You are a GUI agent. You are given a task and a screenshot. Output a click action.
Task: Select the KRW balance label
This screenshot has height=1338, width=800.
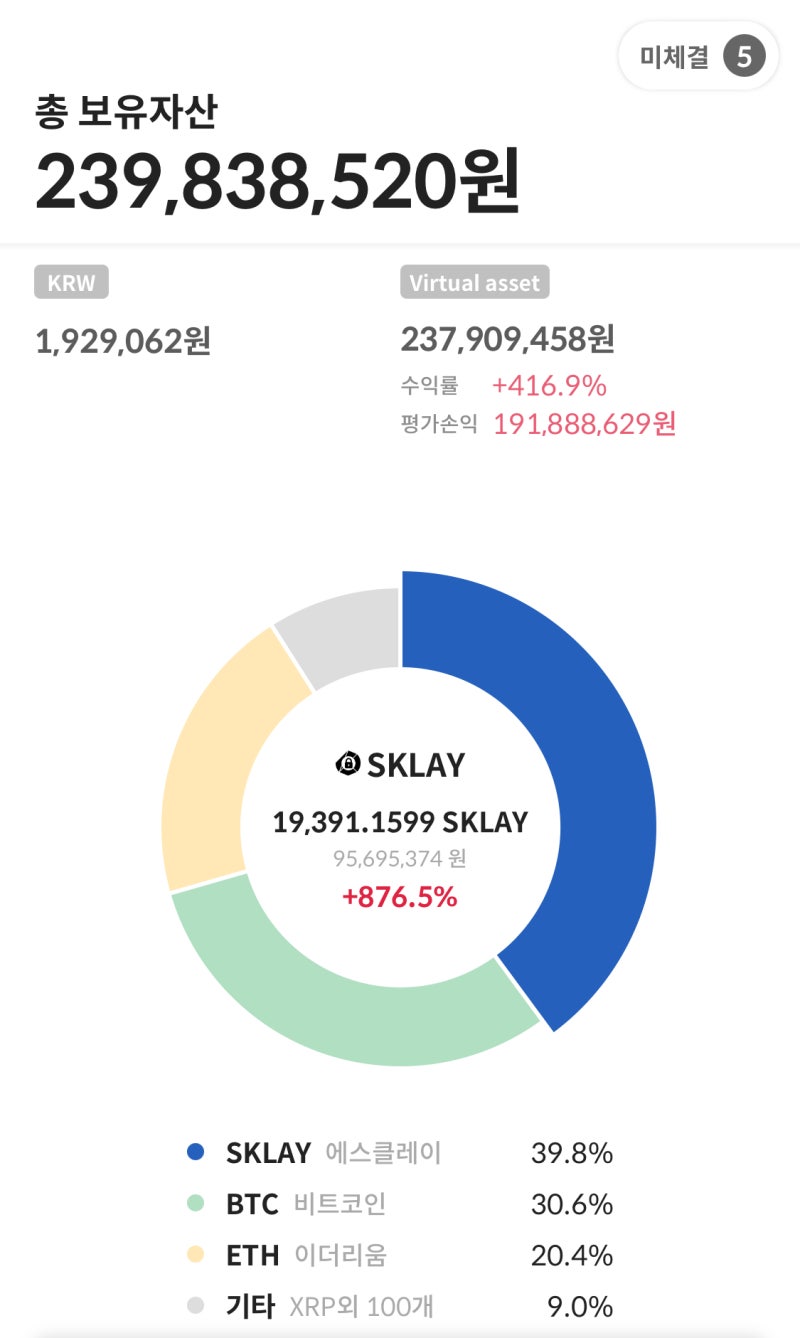(69, 282)
